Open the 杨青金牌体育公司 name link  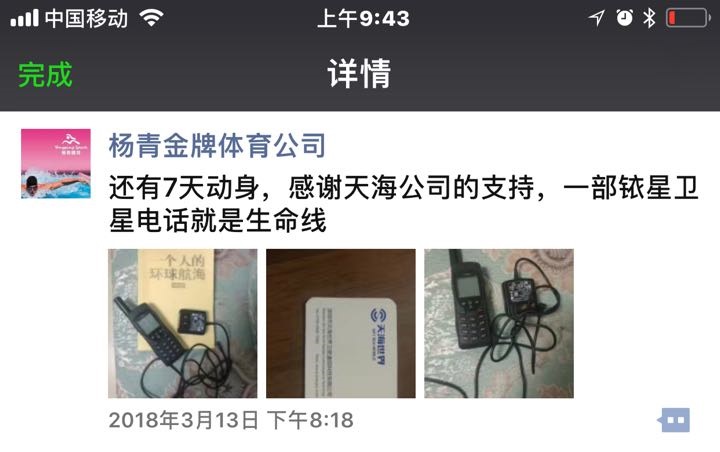(216, 145)
